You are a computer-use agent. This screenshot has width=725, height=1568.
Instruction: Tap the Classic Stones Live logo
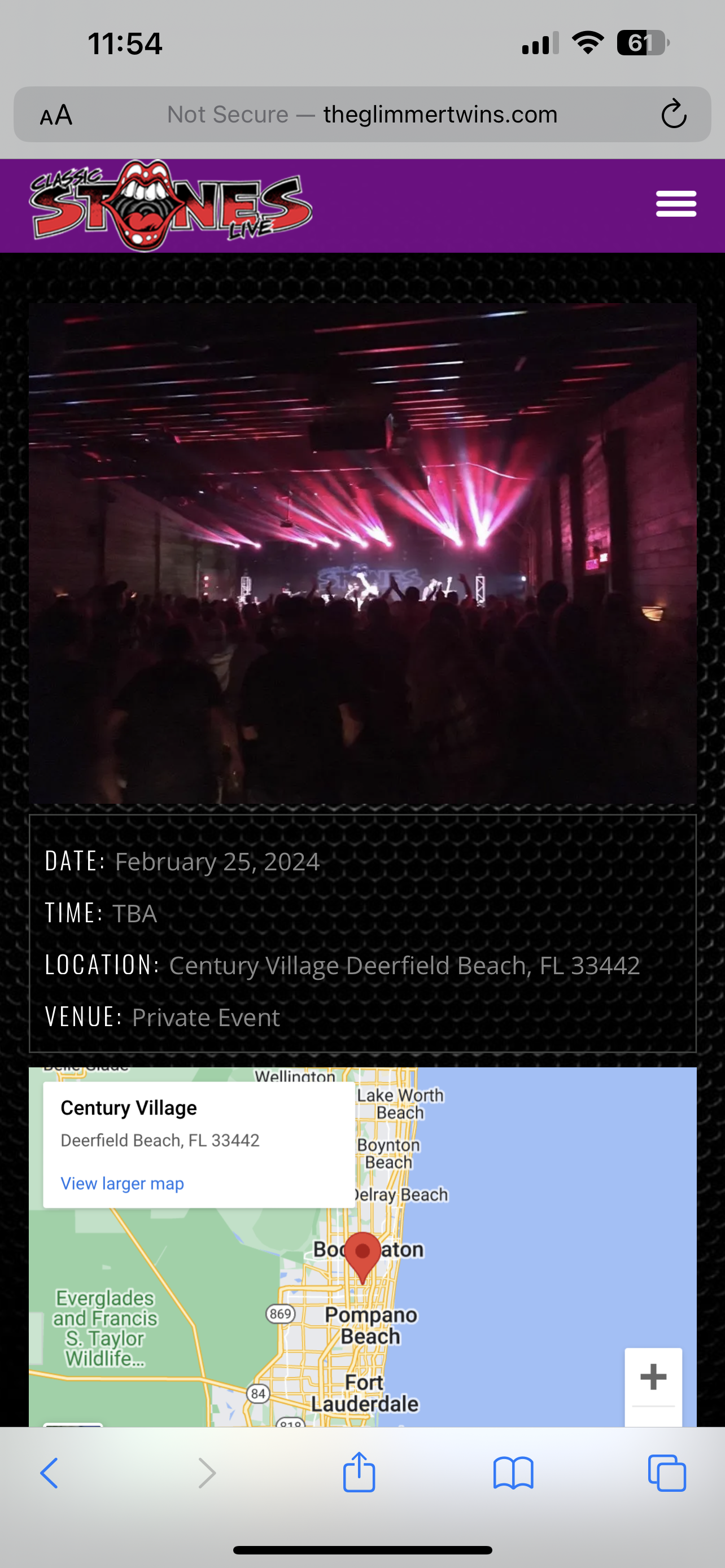click(x=171, y=206)
